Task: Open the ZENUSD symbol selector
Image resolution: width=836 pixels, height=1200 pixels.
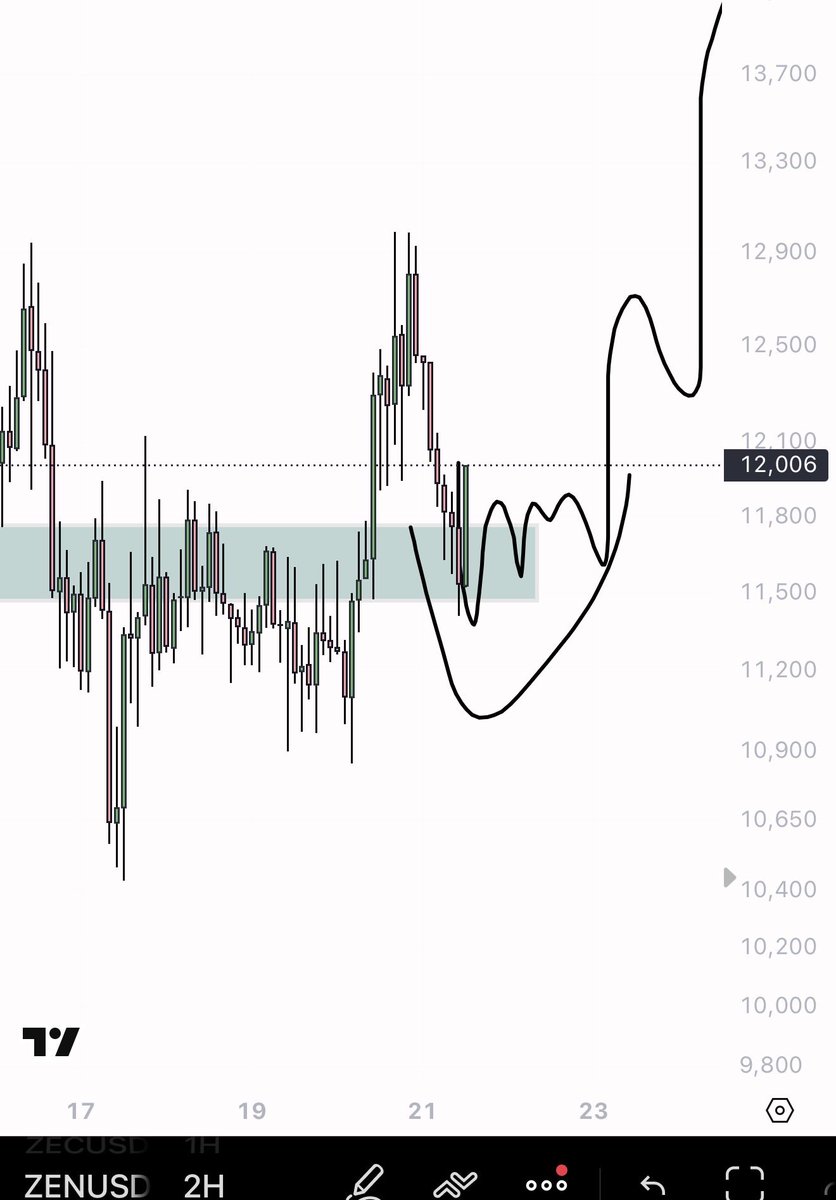Action: tap(85, 1185)
